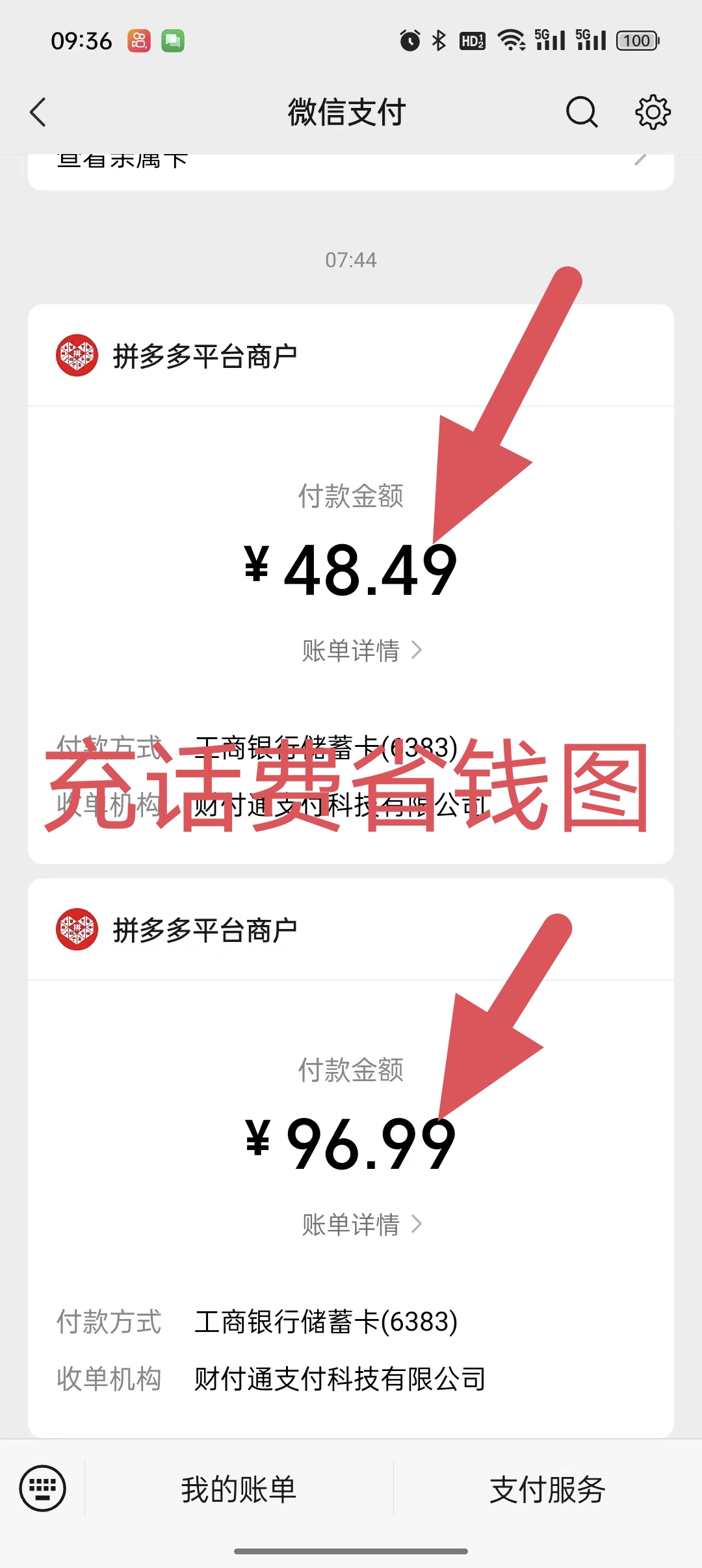
Task: View 账单详情 for the ¥96.99 payment
Action: (361, 1225)
